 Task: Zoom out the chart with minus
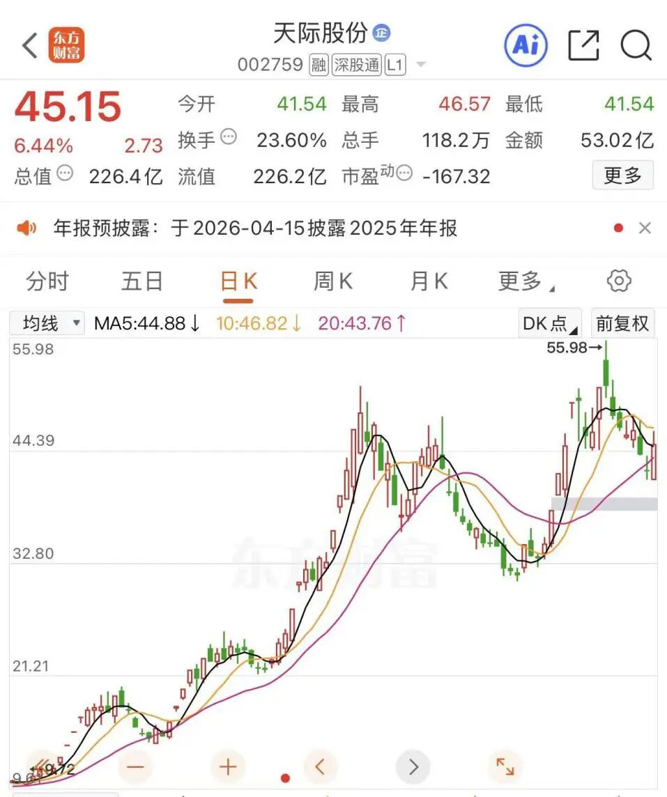click(x=135, y=767)
